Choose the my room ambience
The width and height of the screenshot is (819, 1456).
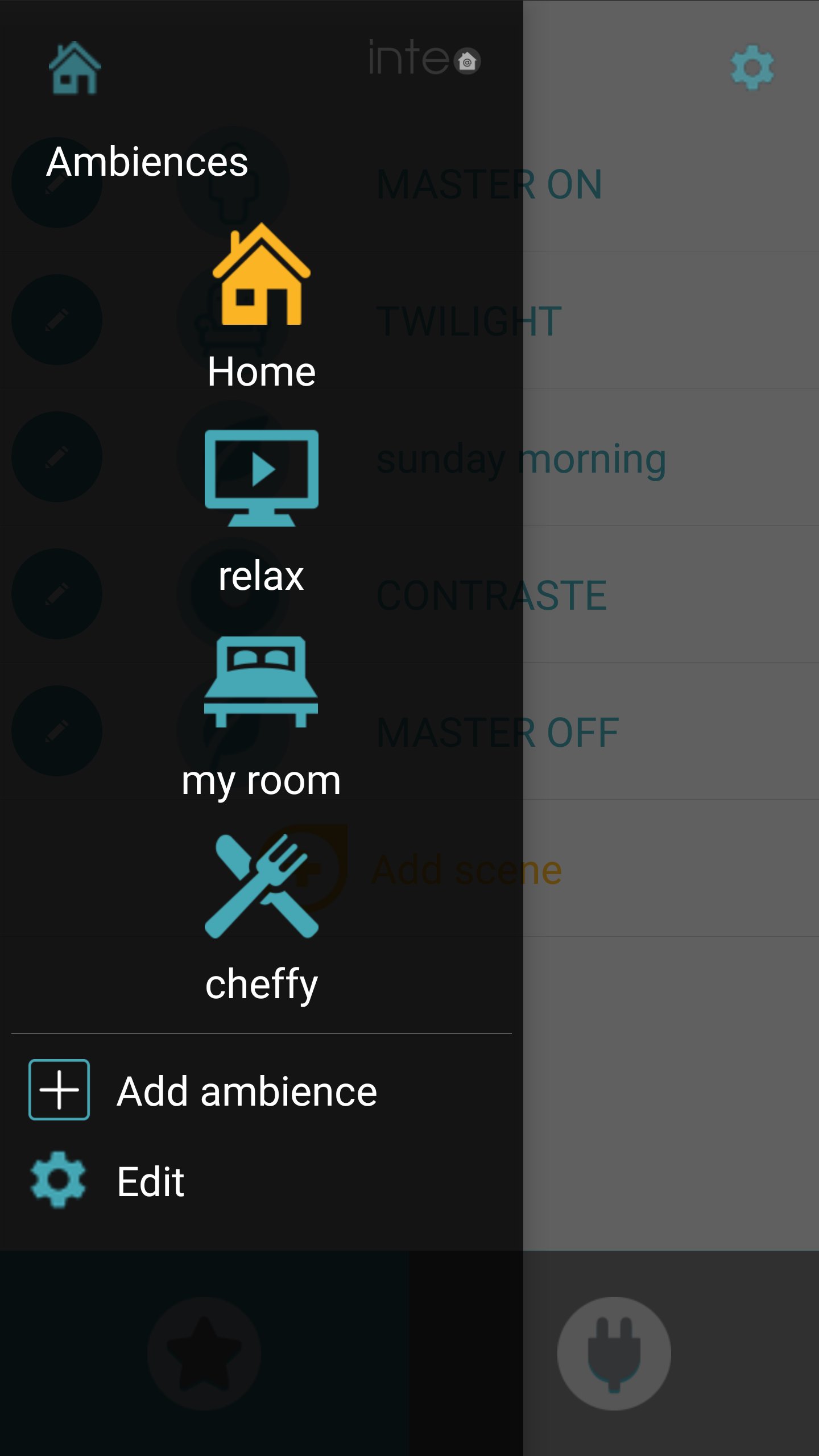click(x=261, y=717)
